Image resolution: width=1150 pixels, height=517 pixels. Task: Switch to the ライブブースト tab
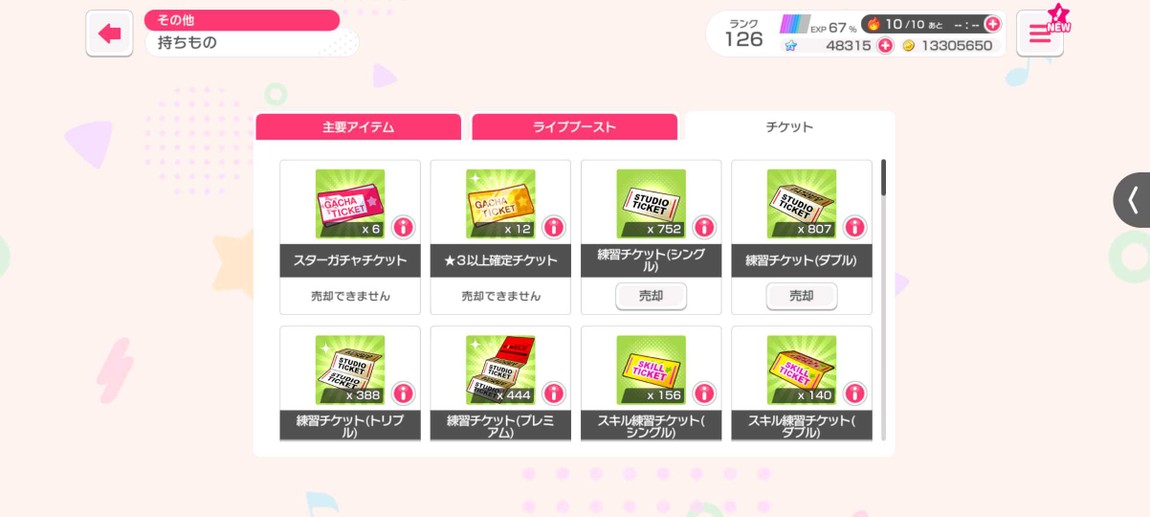[x=574, y=127]
